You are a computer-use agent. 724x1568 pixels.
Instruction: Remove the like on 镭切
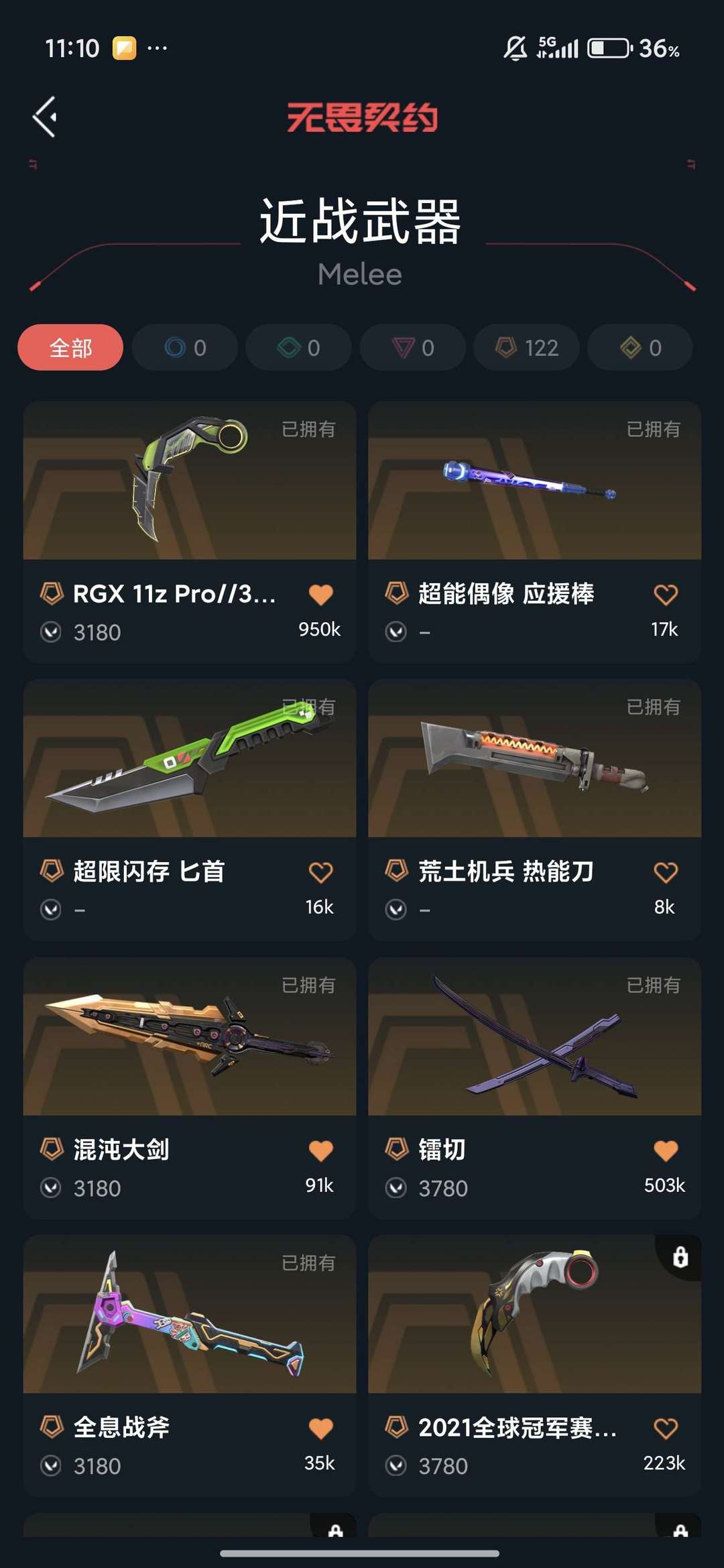(665, 1150)
